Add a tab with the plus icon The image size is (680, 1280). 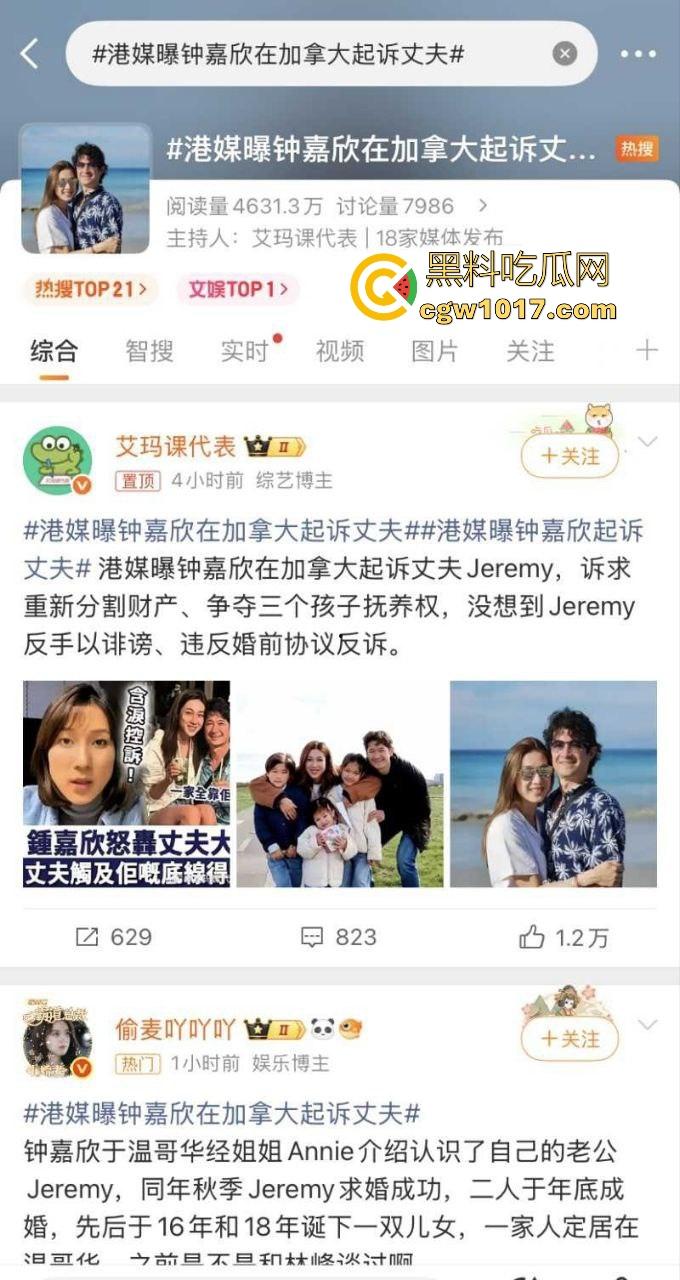pos(647,350)
